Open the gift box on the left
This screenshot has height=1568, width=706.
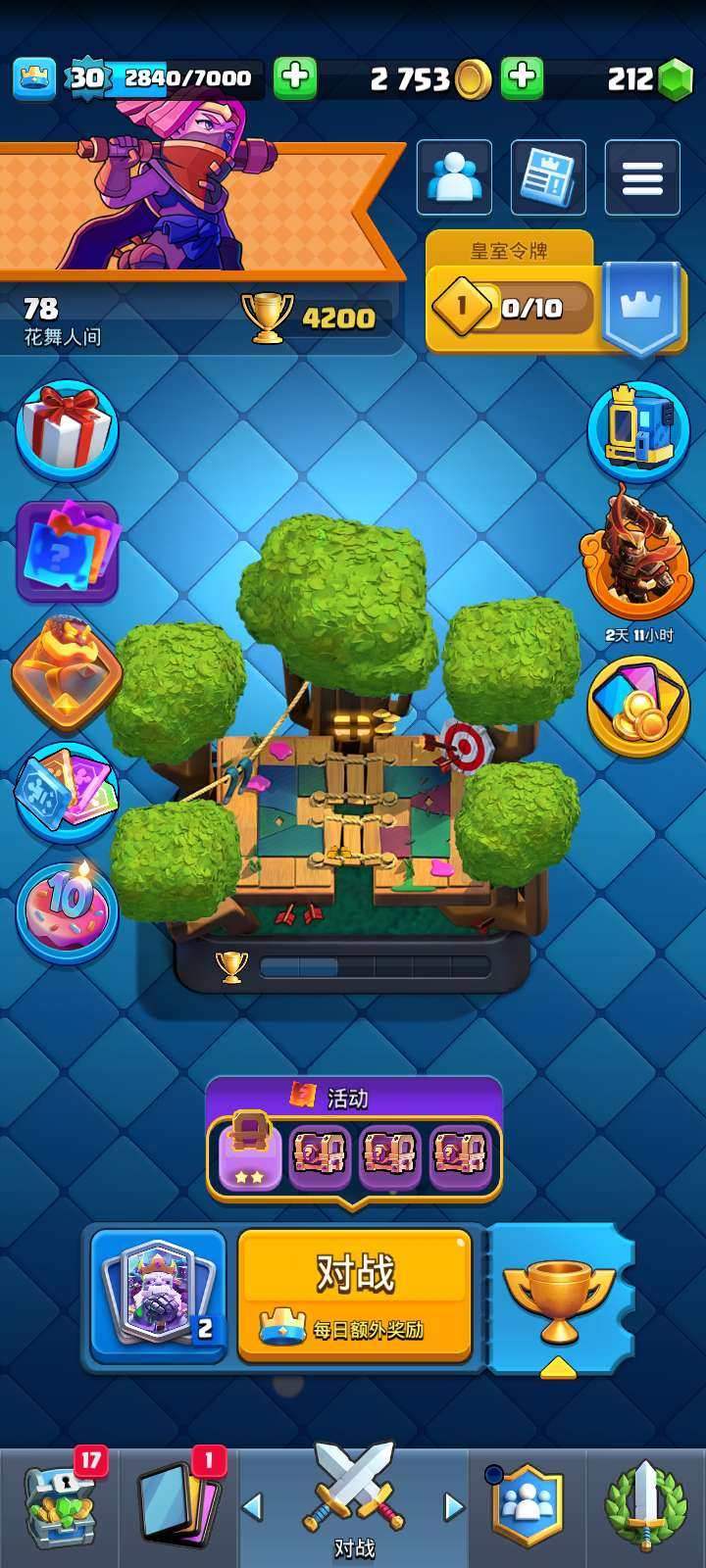[x=67, y=429]
